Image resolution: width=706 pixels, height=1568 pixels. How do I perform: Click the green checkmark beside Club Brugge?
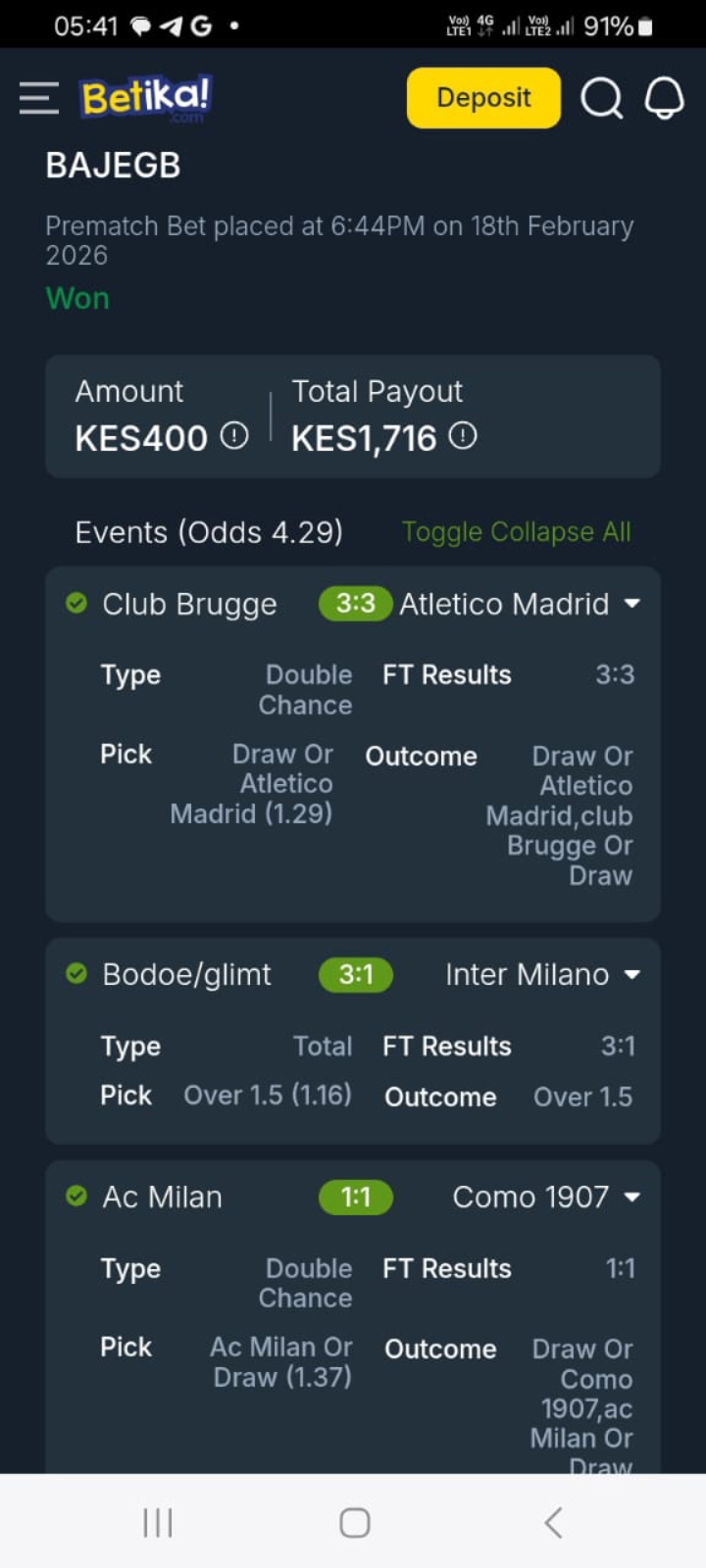(76, 604)
